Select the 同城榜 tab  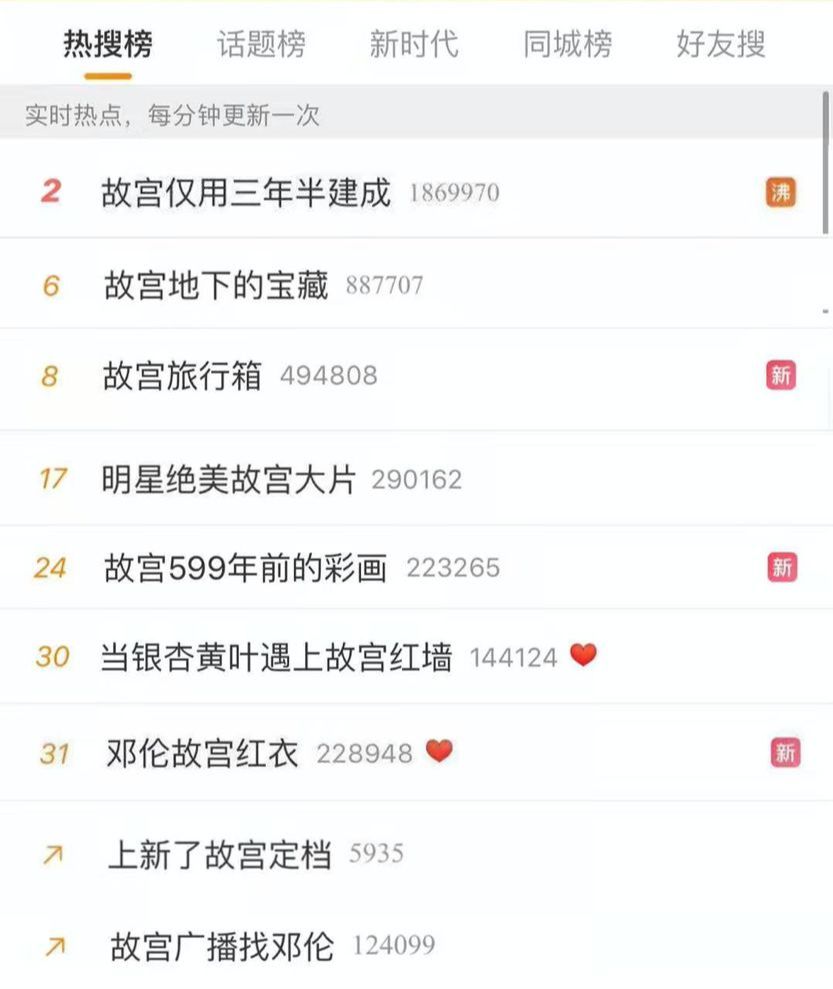567,45
